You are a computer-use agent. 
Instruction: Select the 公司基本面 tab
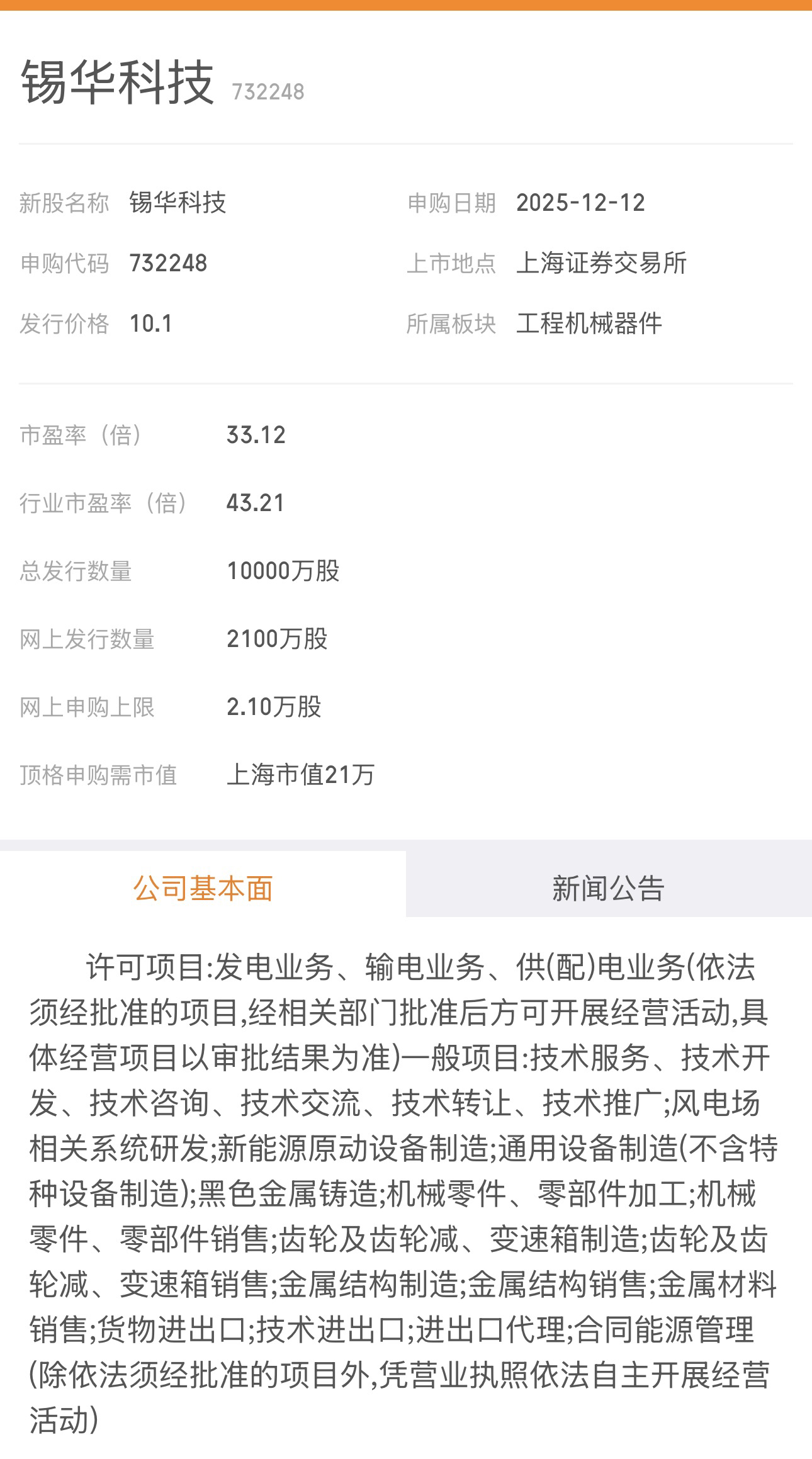(203, 888)
